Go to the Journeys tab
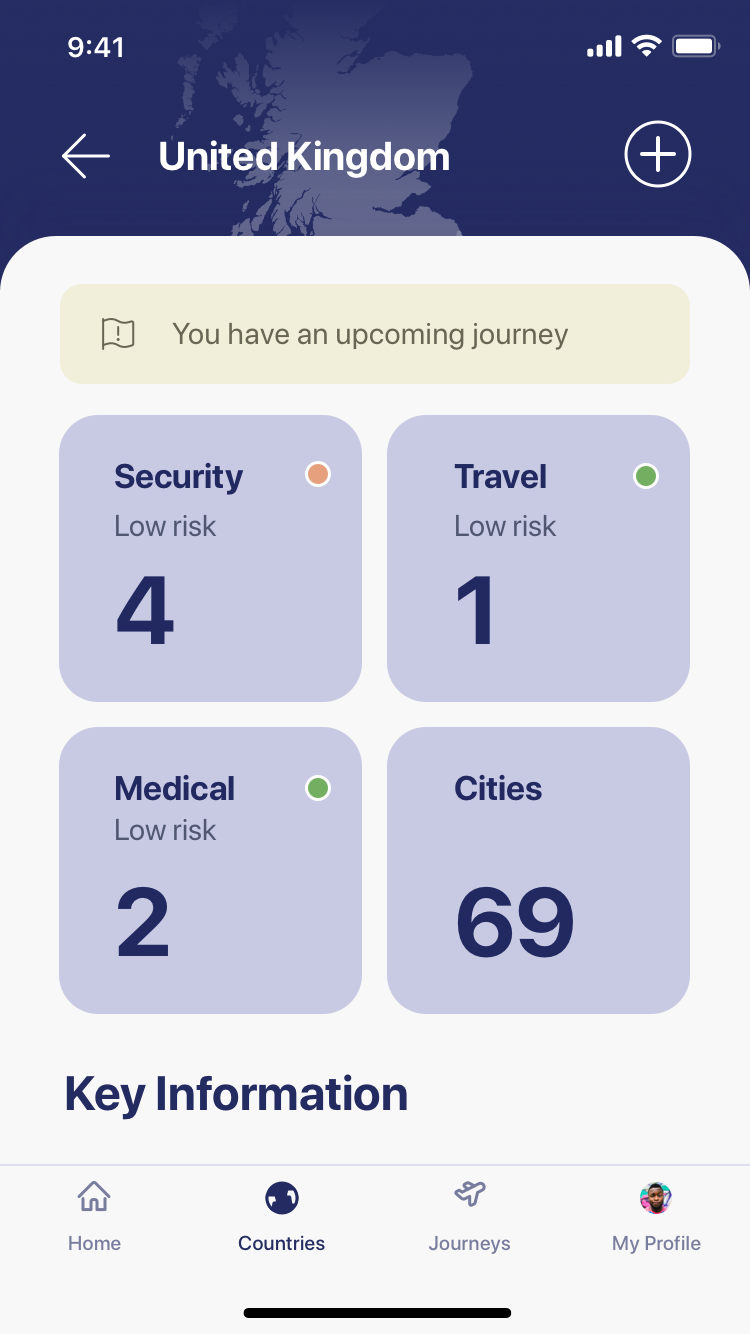750x1334 pixels. click(x=469, y=1216)
